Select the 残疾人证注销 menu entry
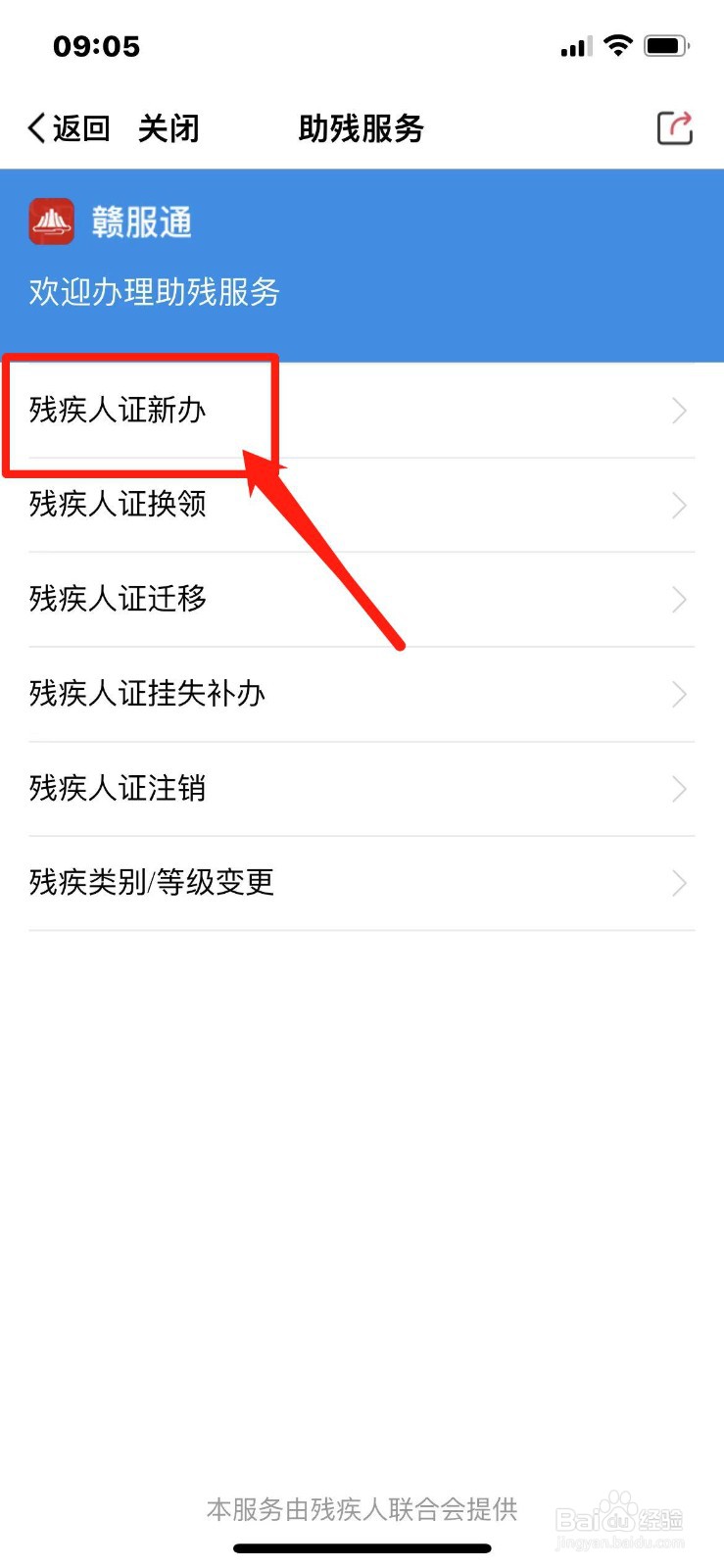 [117, 789]
